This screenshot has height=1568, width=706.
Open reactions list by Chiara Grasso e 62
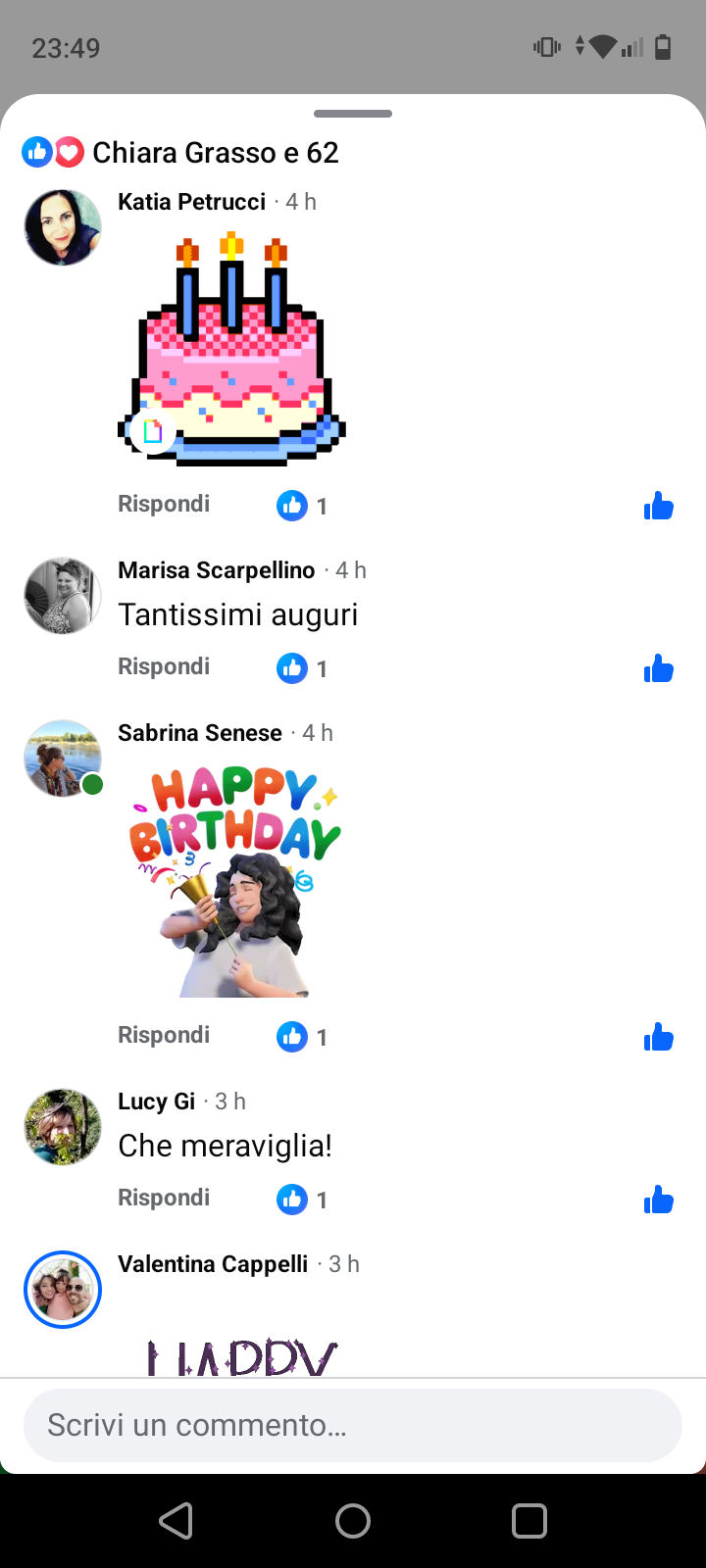click(181, 153)
